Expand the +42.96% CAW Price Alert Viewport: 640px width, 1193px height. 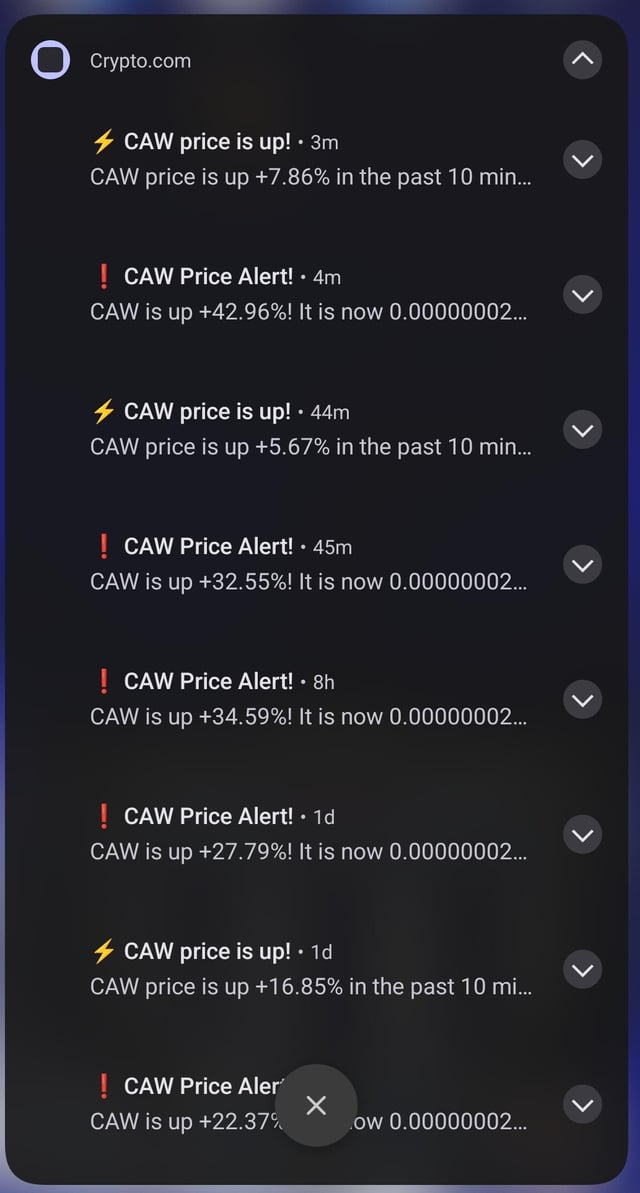582,295
